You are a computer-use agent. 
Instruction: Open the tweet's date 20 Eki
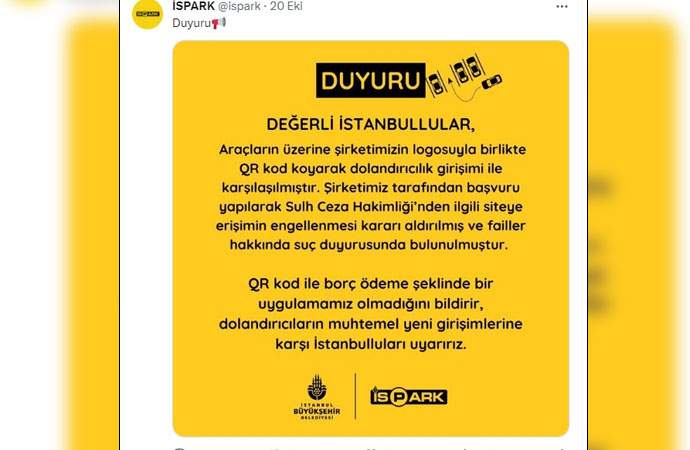pos(286,6)
